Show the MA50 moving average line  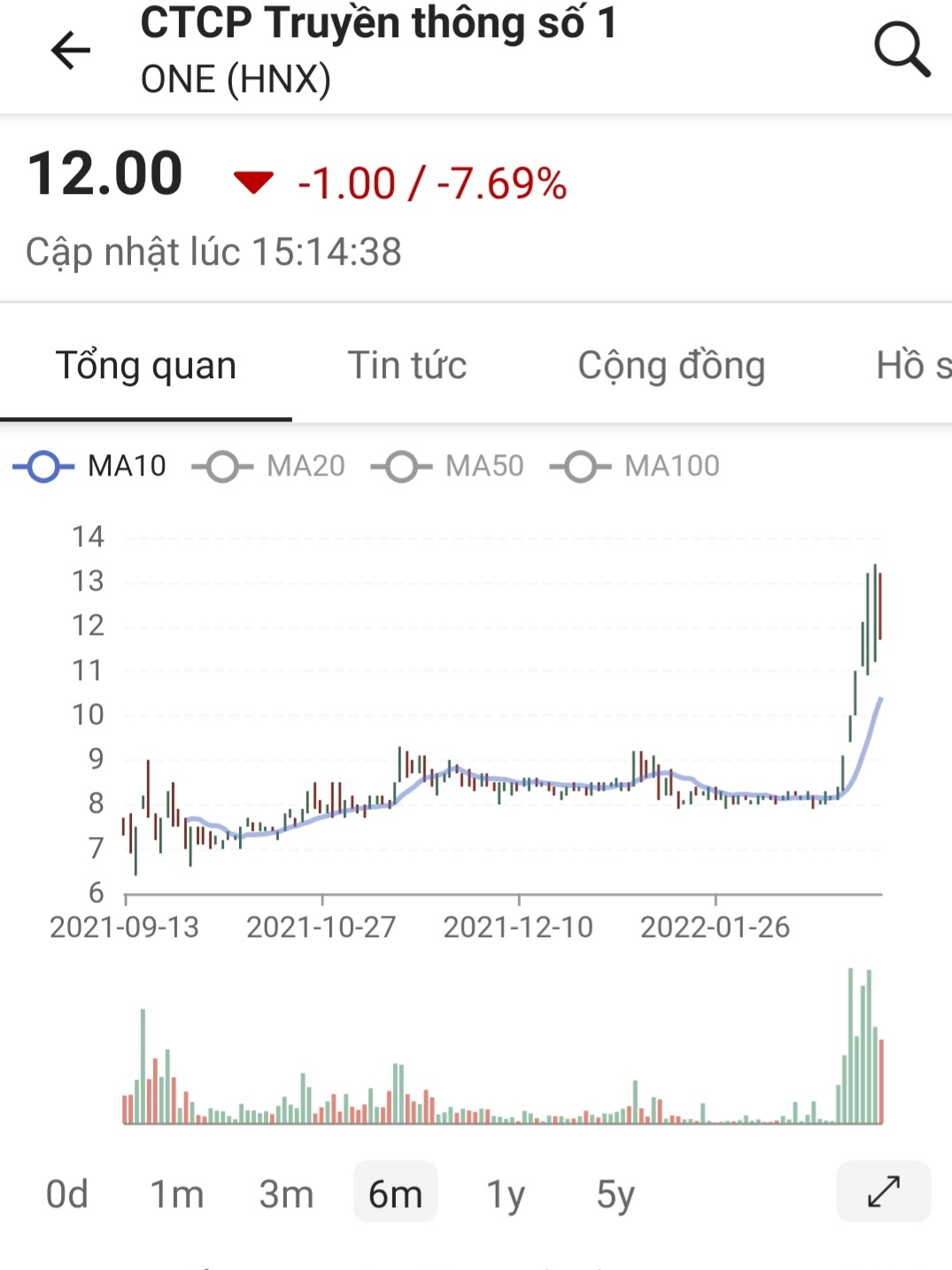pos(448,466)
